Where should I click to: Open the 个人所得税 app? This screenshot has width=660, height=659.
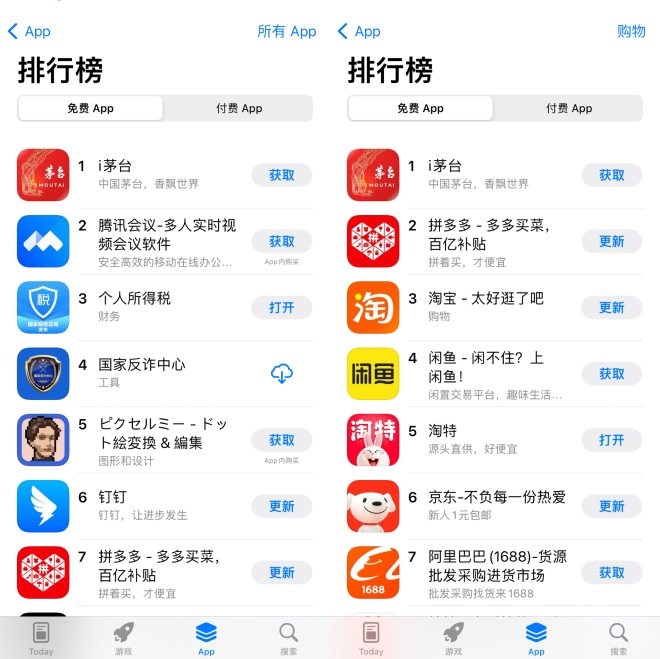coord(282,307)
